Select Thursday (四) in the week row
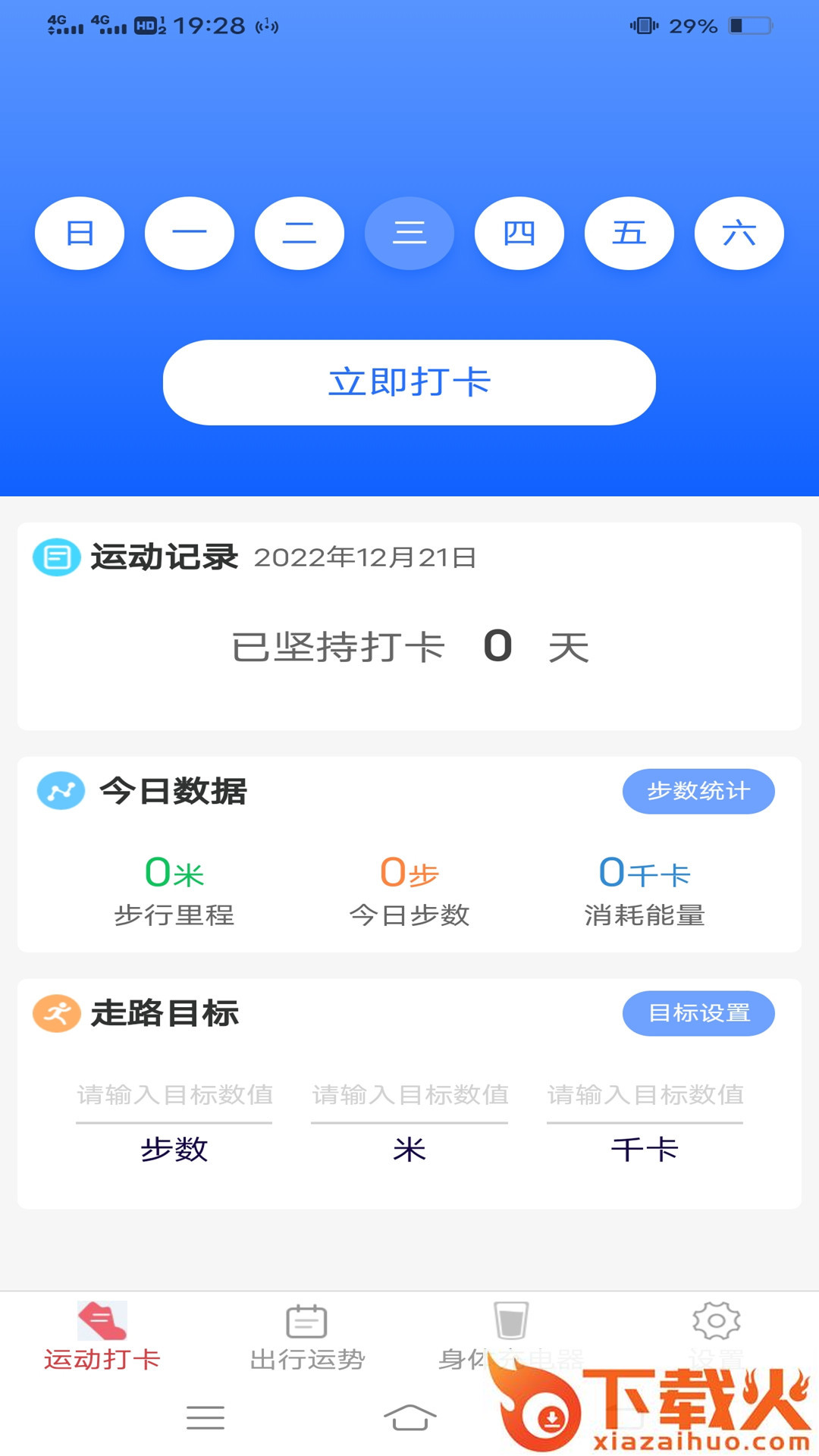This screenshot has width=819, height=1456. (519, 233)
